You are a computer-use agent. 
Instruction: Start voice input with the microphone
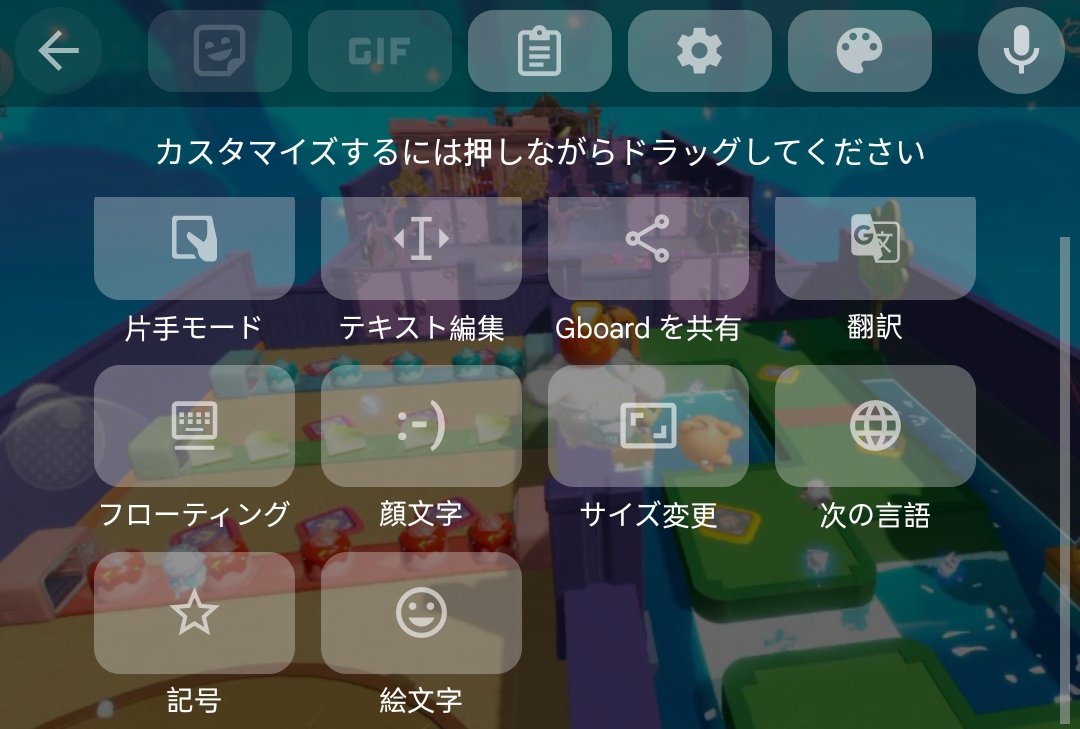pos(1021,51)
